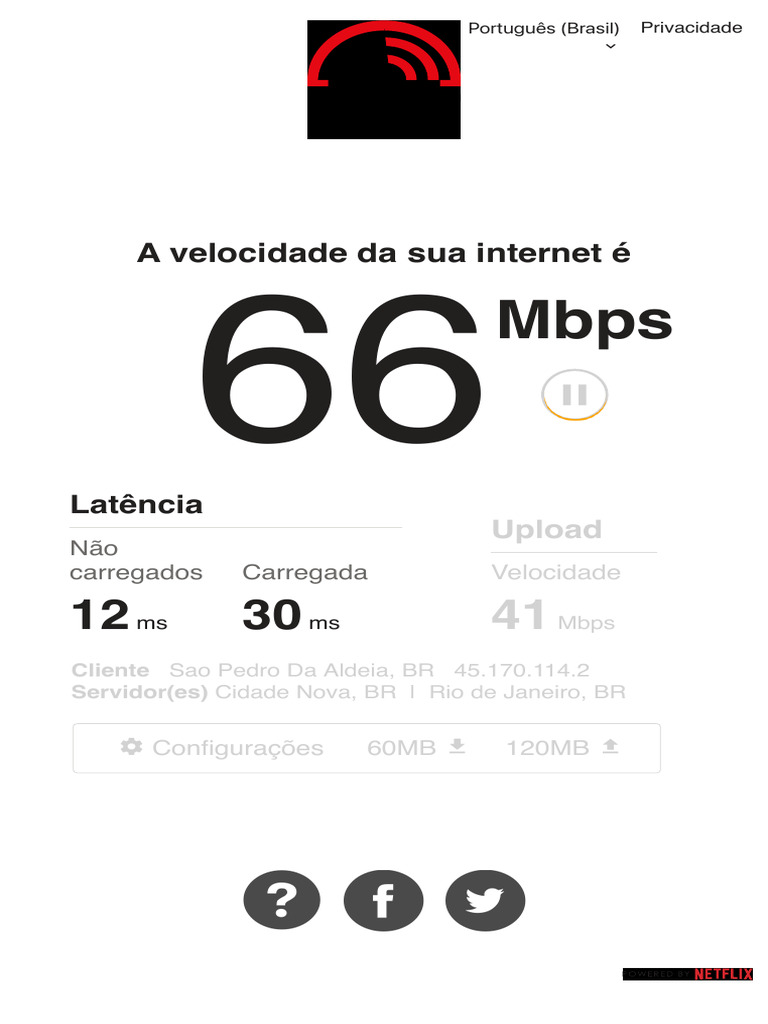Screen dimensions: 768x1024
Task: Share the result on Twitter
Action: [x=485, y=901]
